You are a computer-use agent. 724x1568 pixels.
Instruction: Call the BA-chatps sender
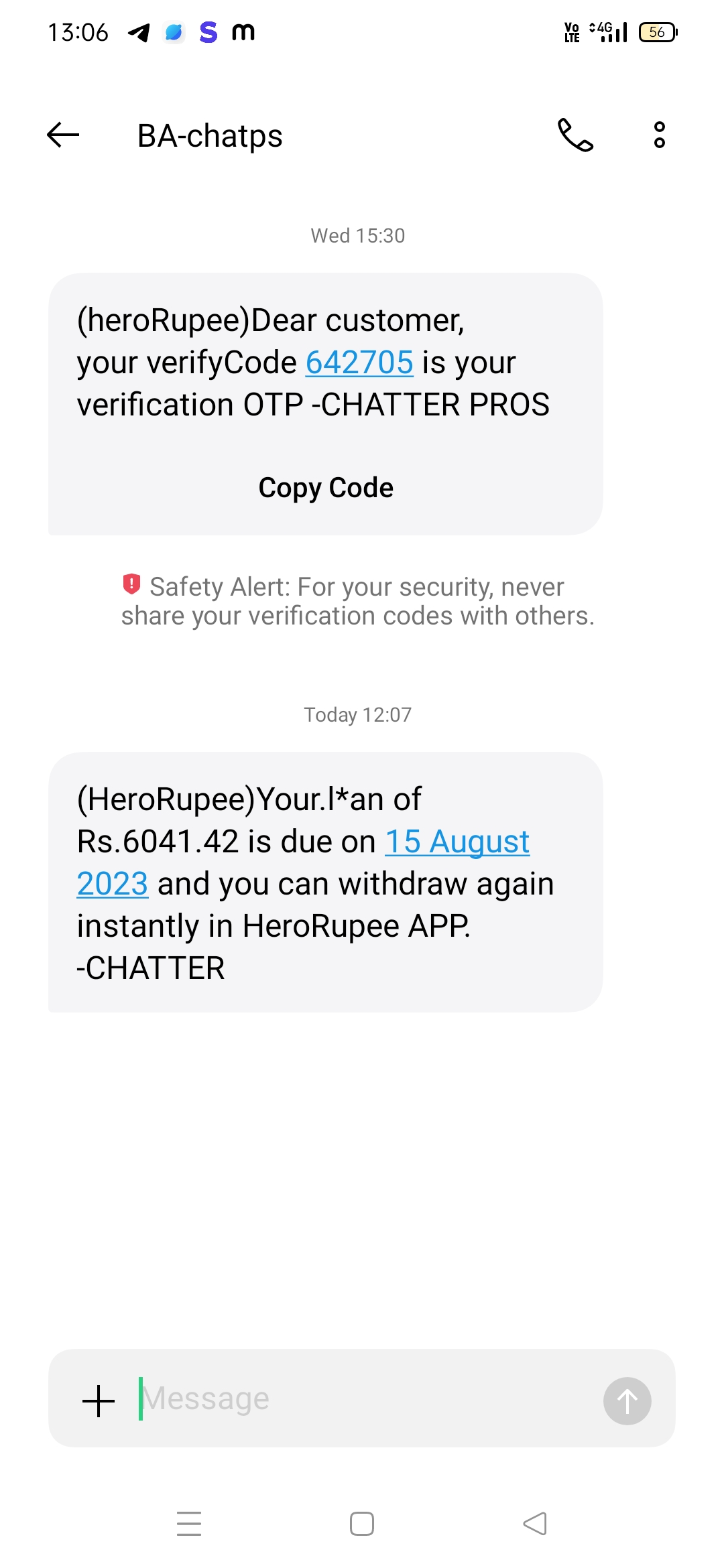pos(575,135)
